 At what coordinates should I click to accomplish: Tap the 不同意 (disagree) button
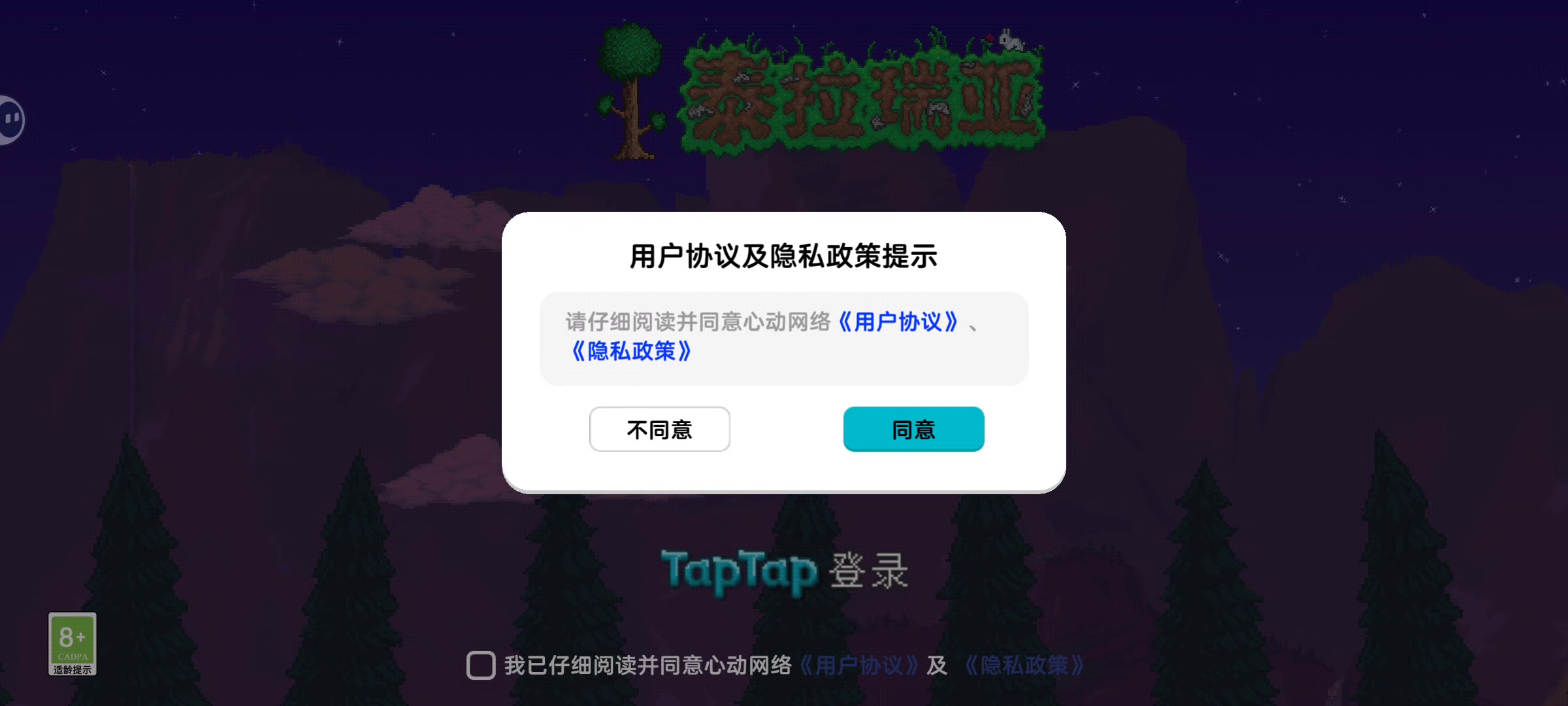[x=659, y=429]
